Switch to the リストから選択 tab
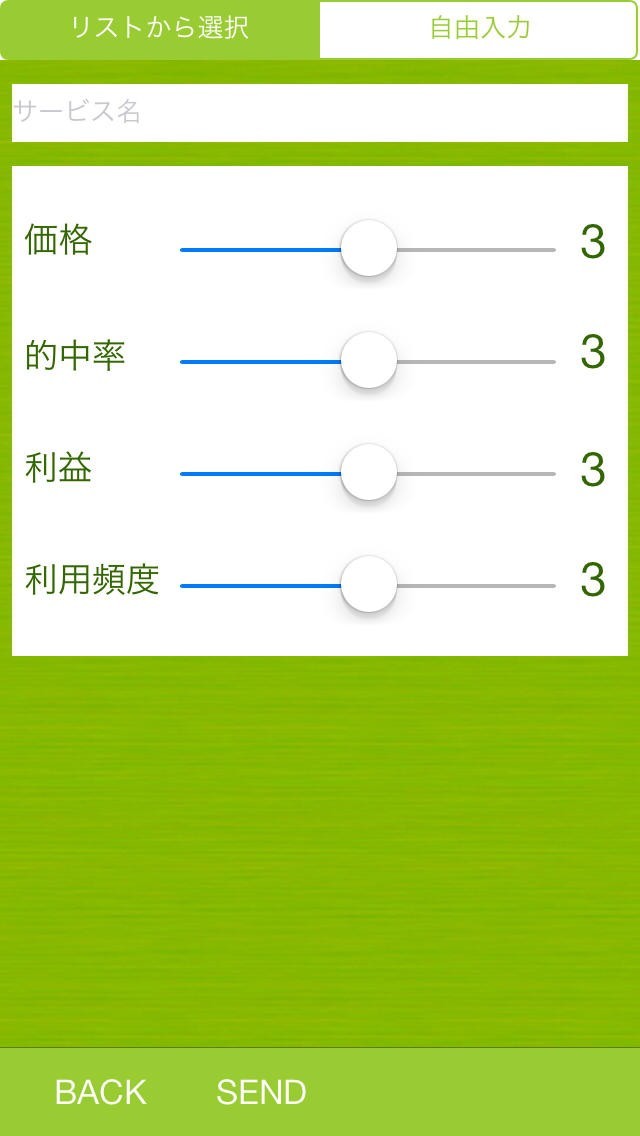640x1136 pixels. click(160, 29)
